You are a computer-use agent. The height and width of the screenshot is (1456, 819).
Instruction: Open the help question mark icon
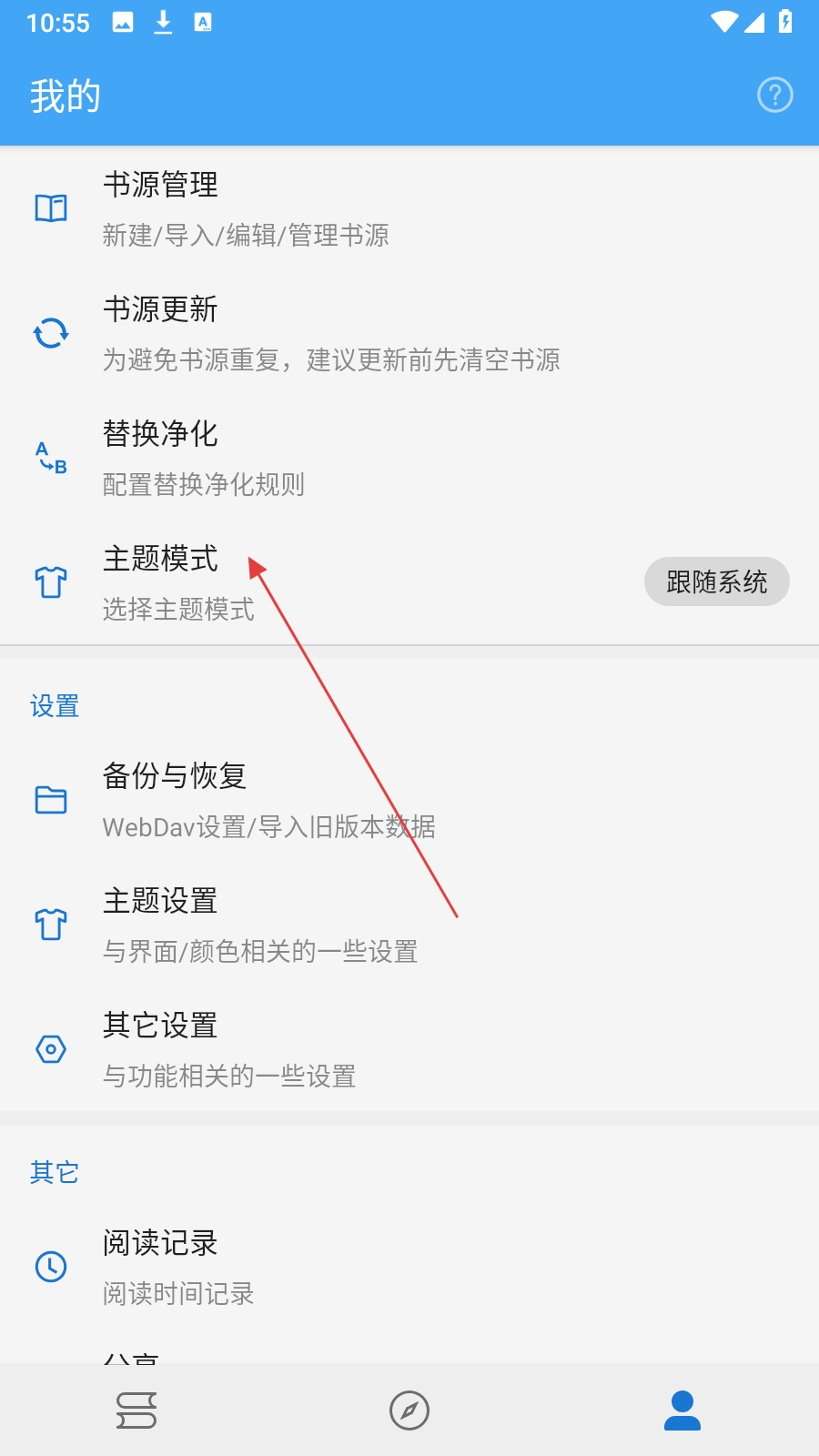pyautogui.click(x=775, y=95)
